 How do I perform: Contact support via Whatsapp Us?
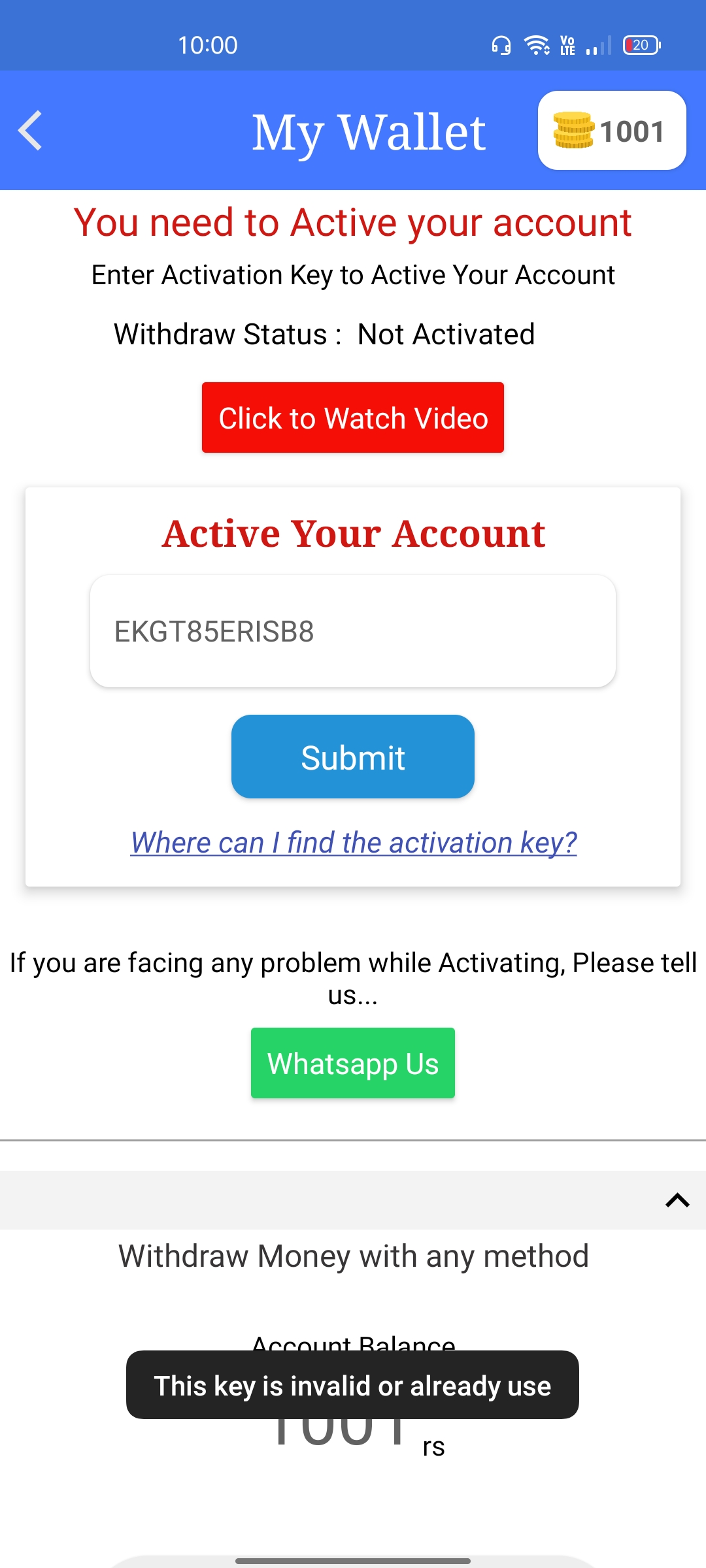(353, 1063)
